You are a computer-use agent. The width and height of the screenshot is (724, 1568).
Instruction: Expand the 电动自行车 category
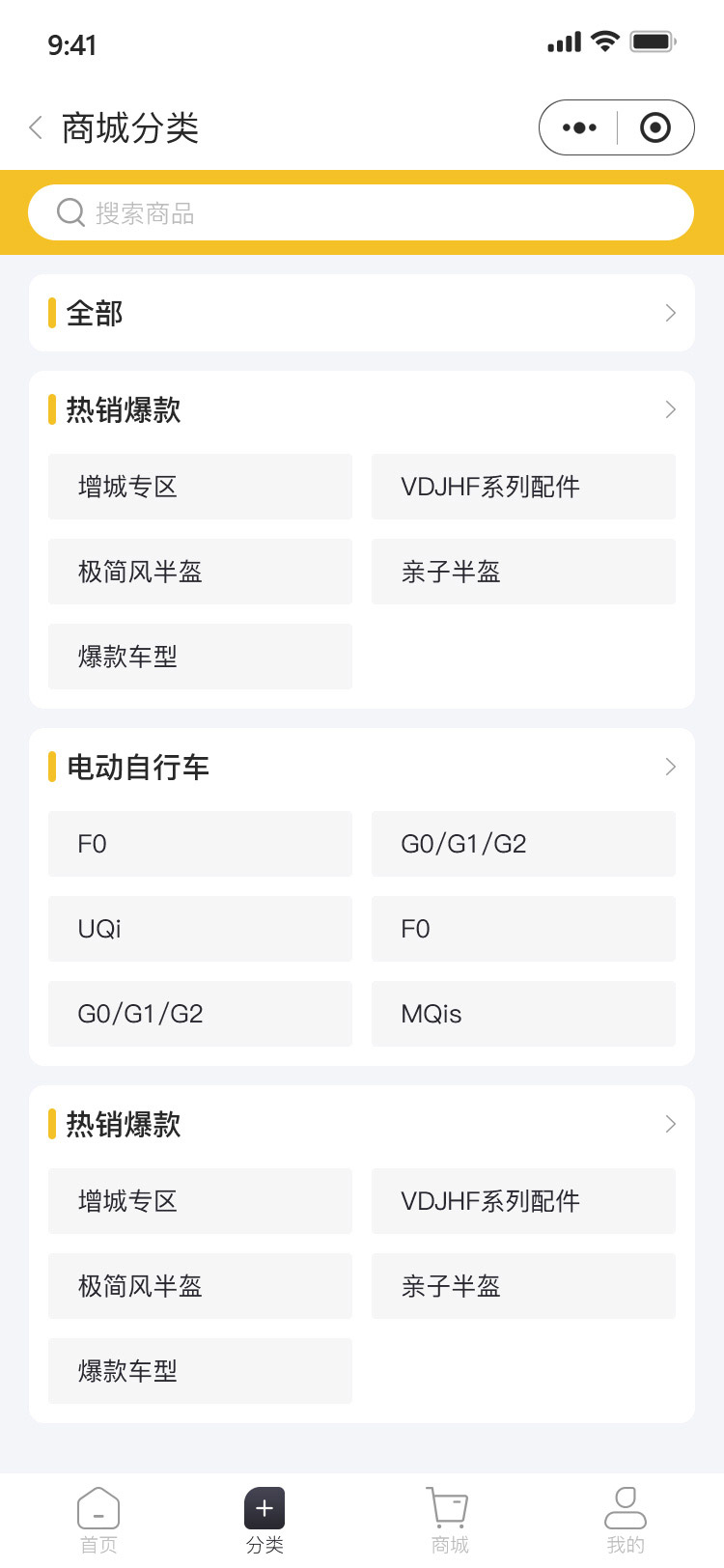(362, 767)
